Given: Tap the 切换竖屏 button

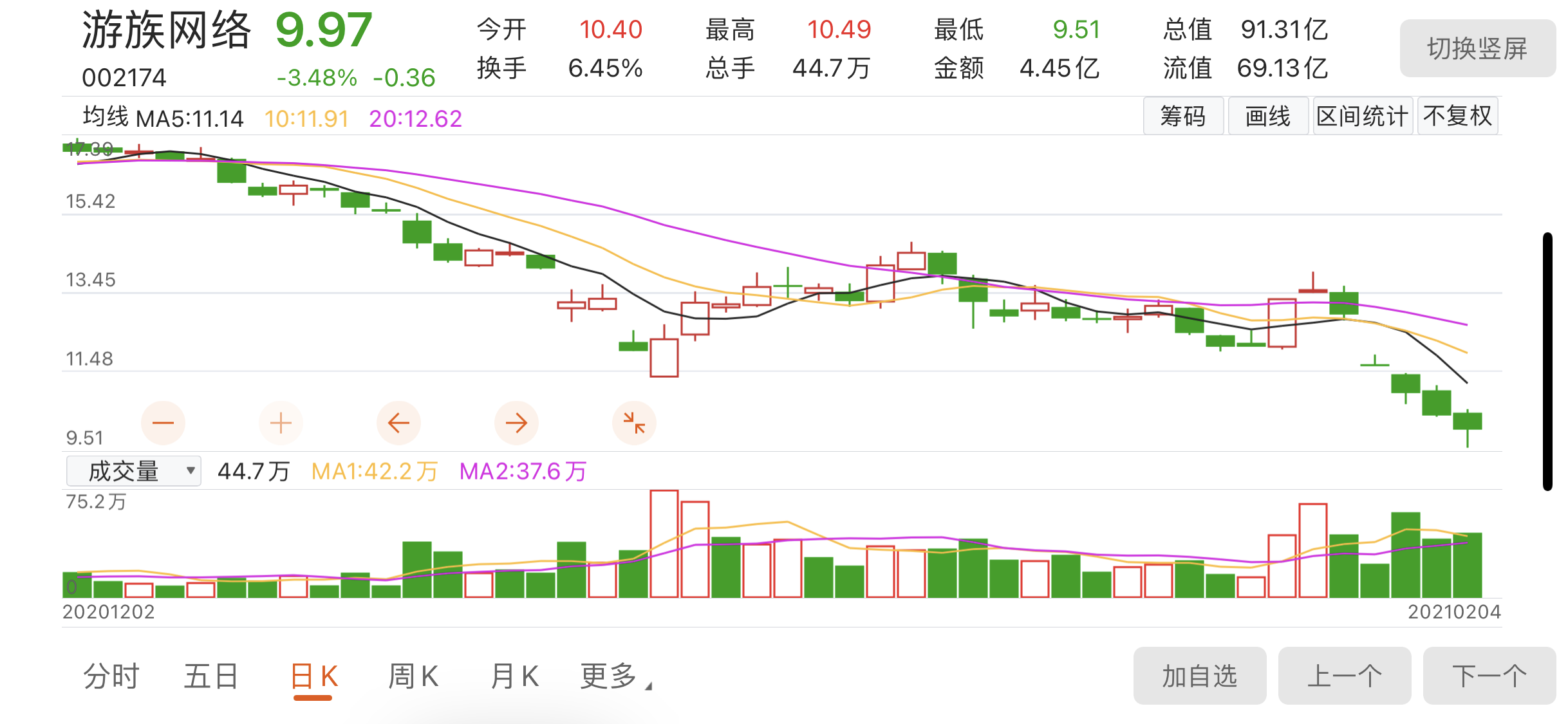Looking at the screenshot, I should [1477, 48].
